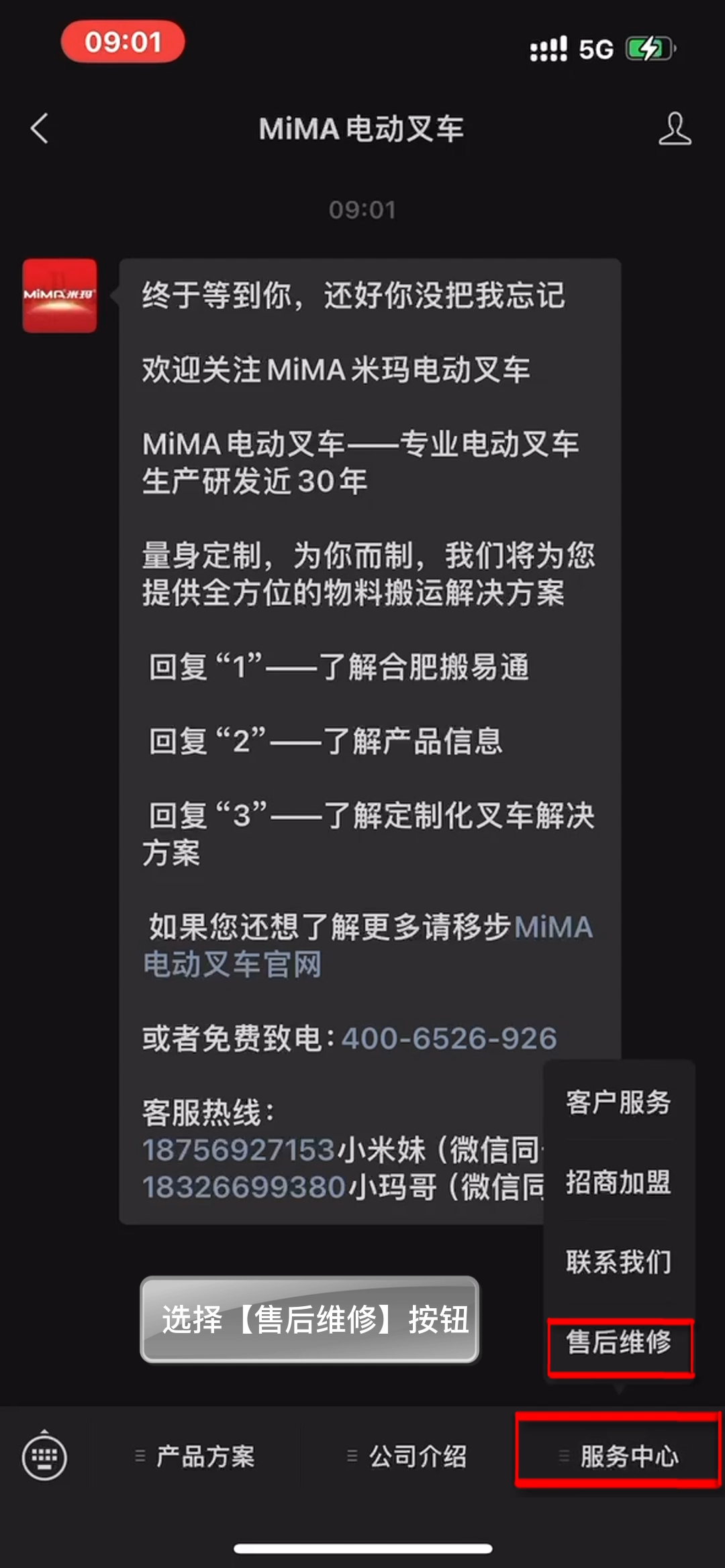
Task: Open the 产品方案 bottom menu
Action: pos(195,1456)
